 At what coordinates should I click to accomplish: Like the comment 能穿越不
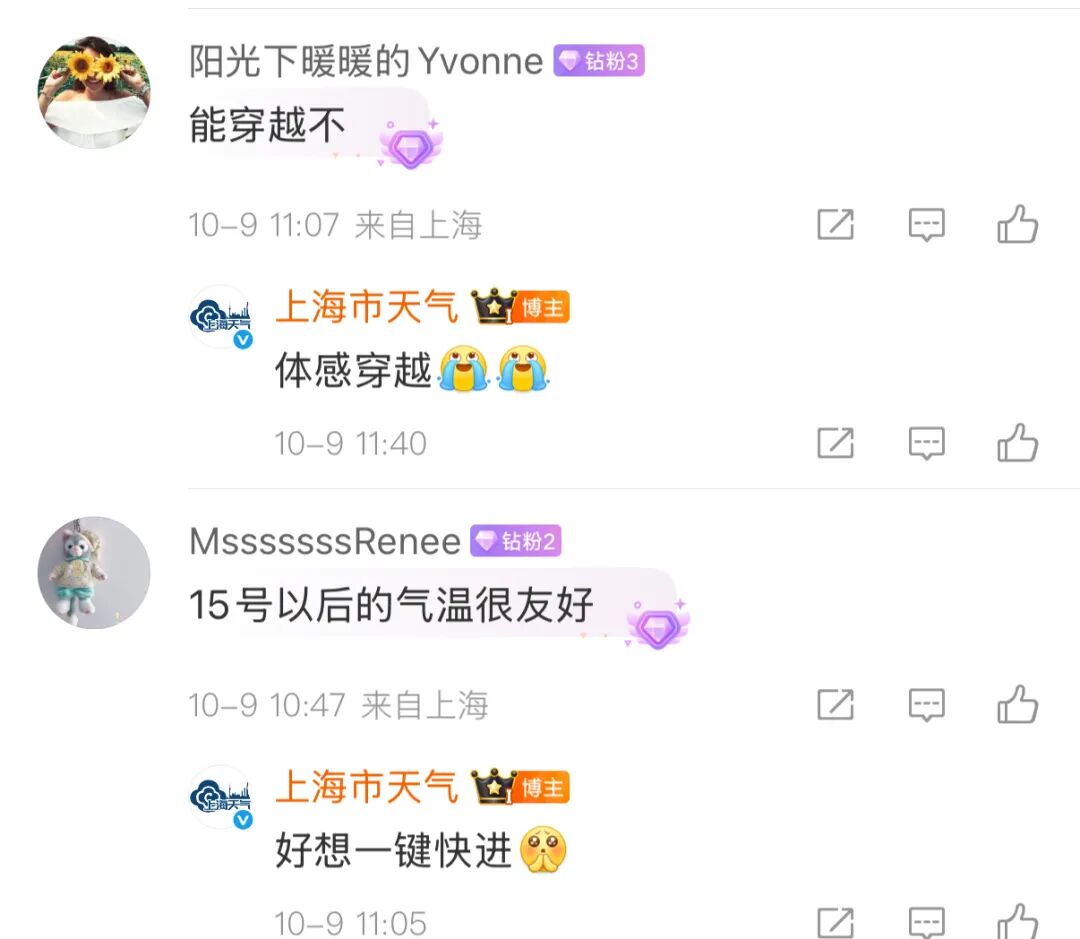pyautogui.click(x=1018, y=225)
